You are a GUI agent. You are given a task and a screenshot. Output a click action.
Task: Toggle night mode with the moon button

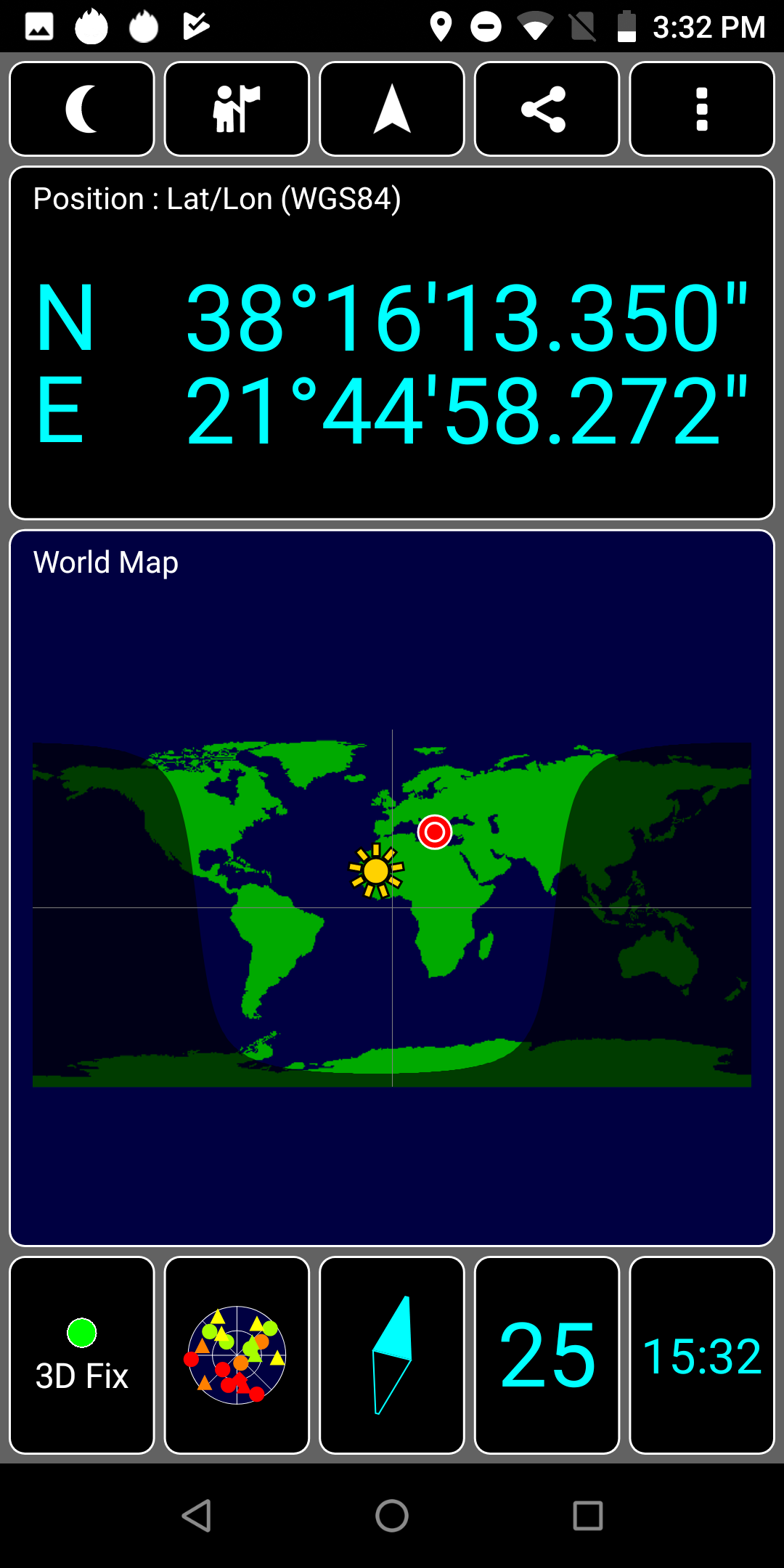(82, 109)
